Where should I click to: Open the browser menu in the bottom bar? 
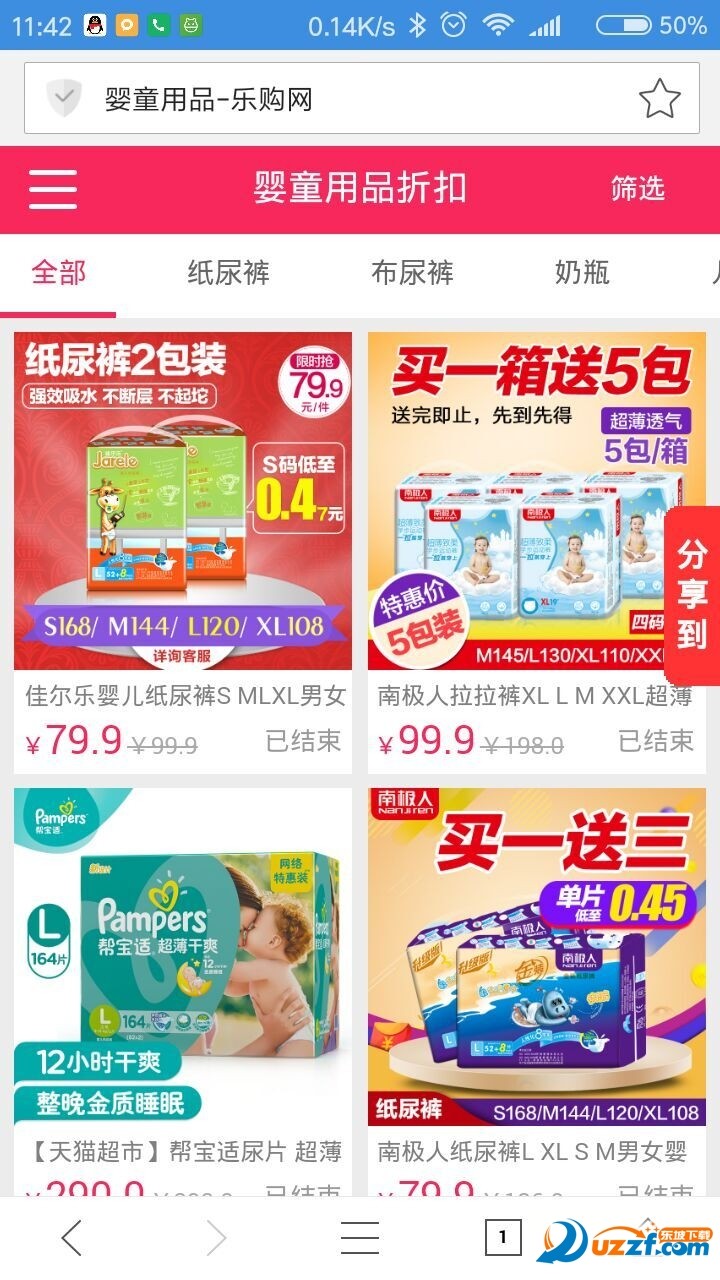360,1238
